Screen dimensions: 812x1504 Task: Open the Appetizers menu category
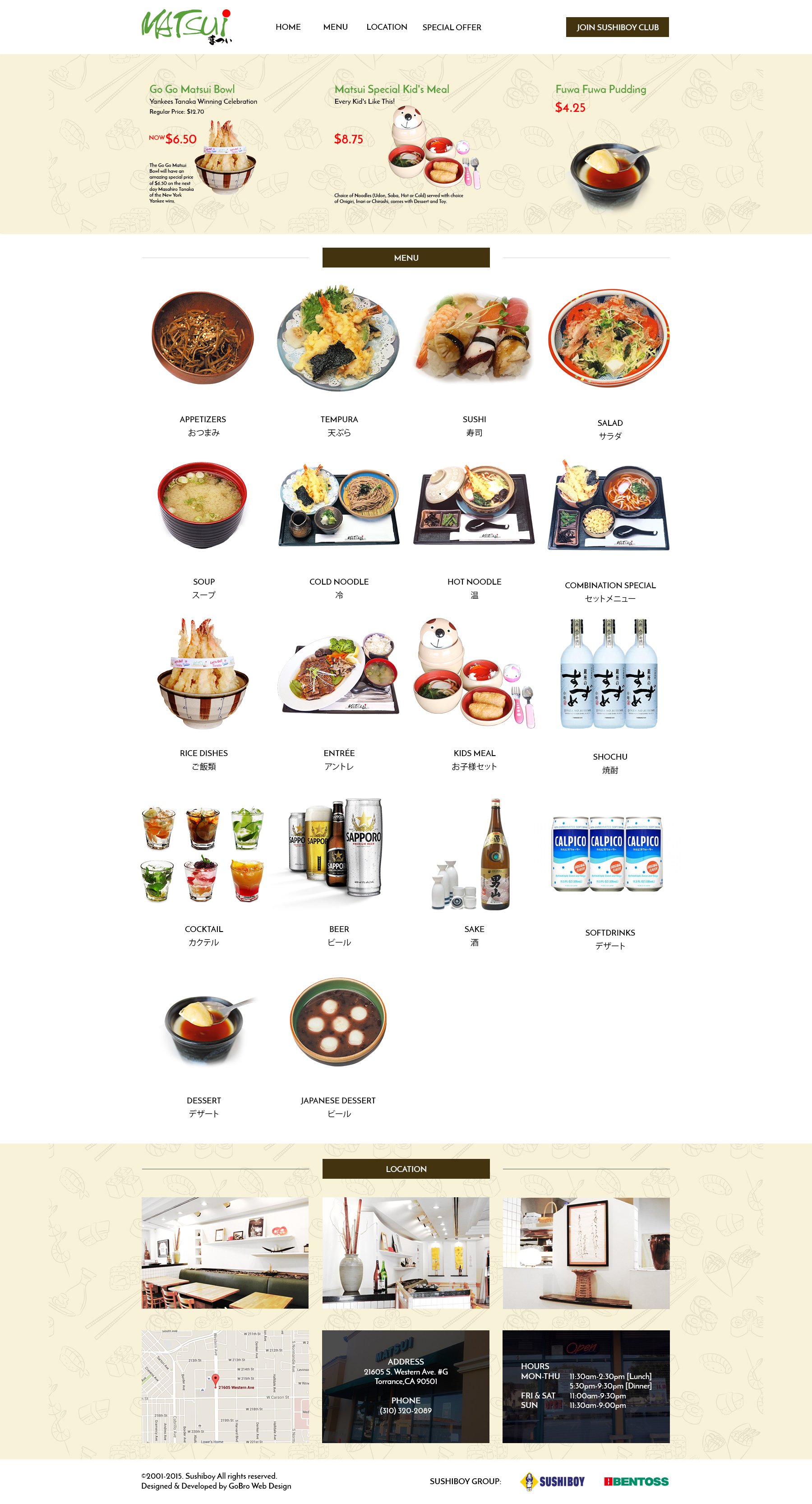[203, 339]
